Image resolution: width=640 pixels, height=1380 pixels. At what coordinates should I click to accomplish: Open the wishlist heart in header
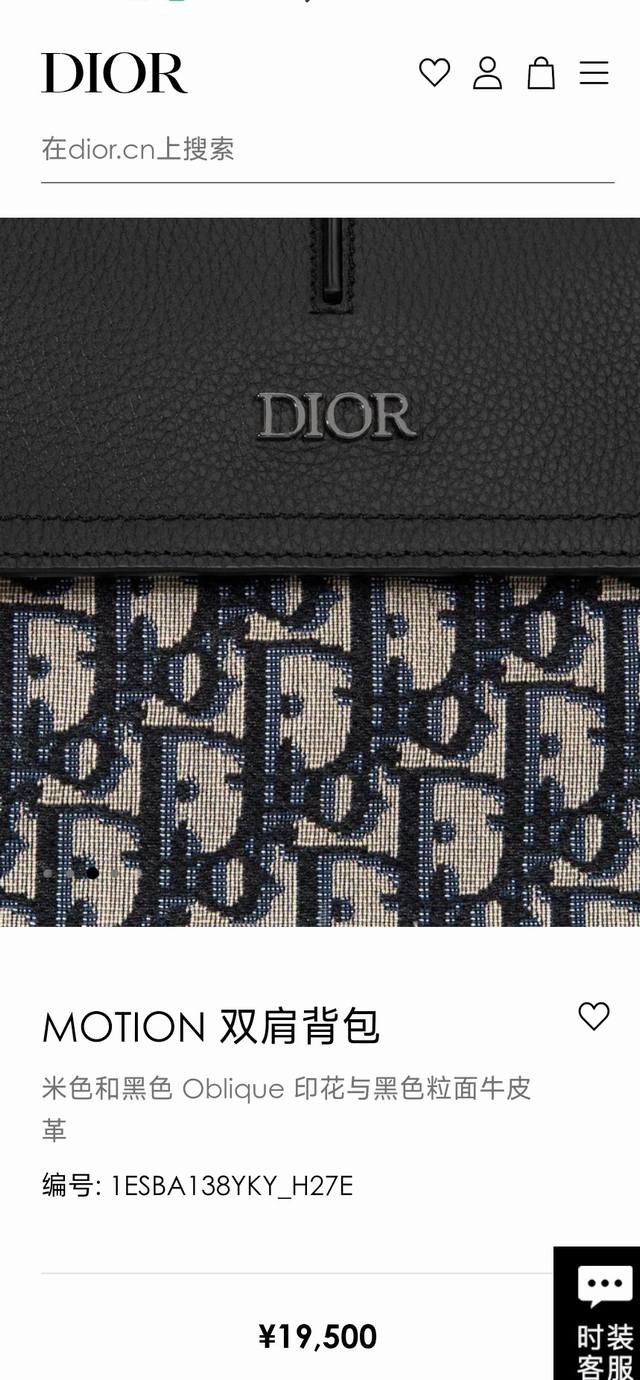coord(434,73)
